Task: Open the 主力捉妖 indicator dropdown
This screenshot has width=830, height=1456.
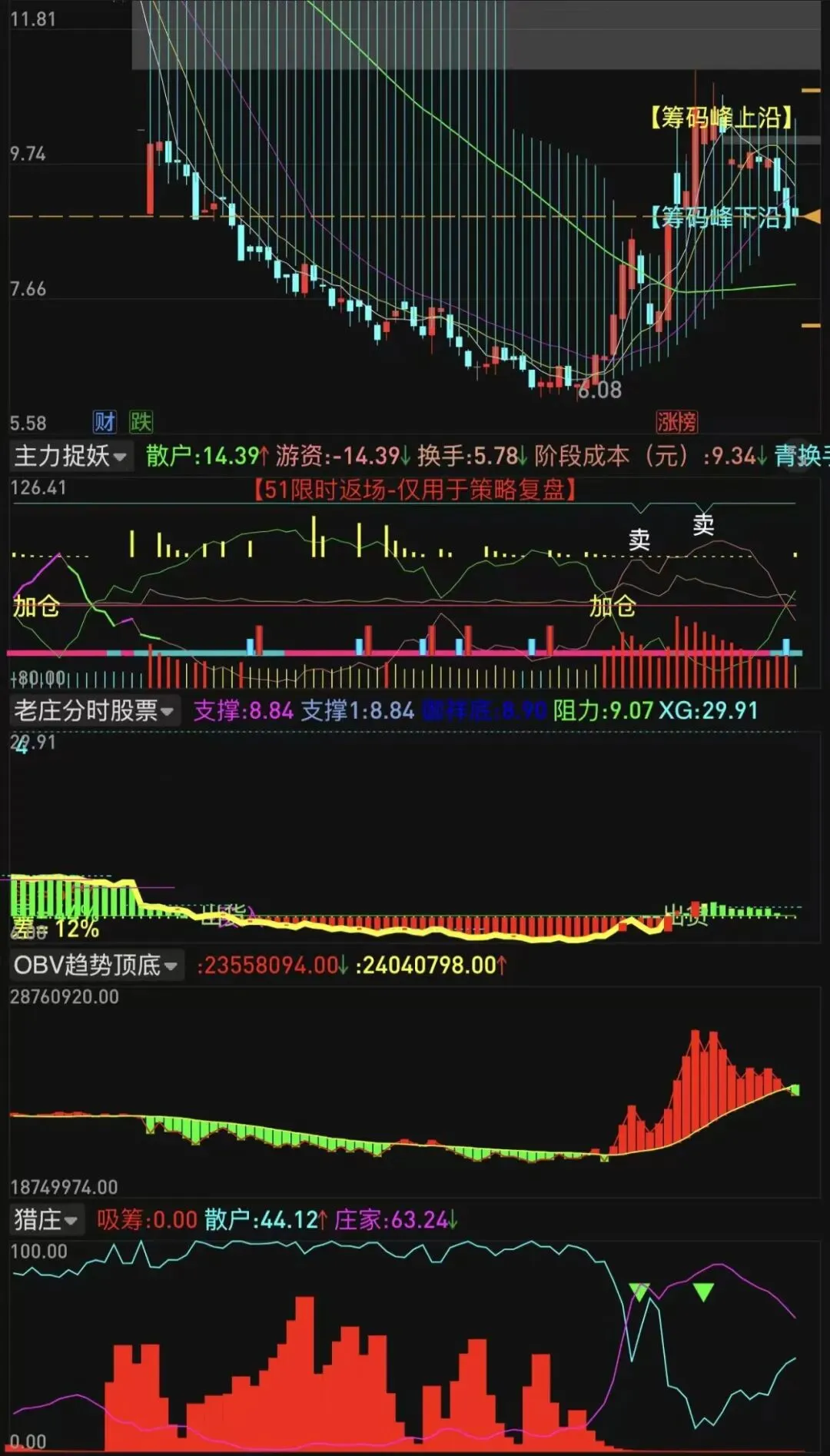Action: [x=71, y=456]
